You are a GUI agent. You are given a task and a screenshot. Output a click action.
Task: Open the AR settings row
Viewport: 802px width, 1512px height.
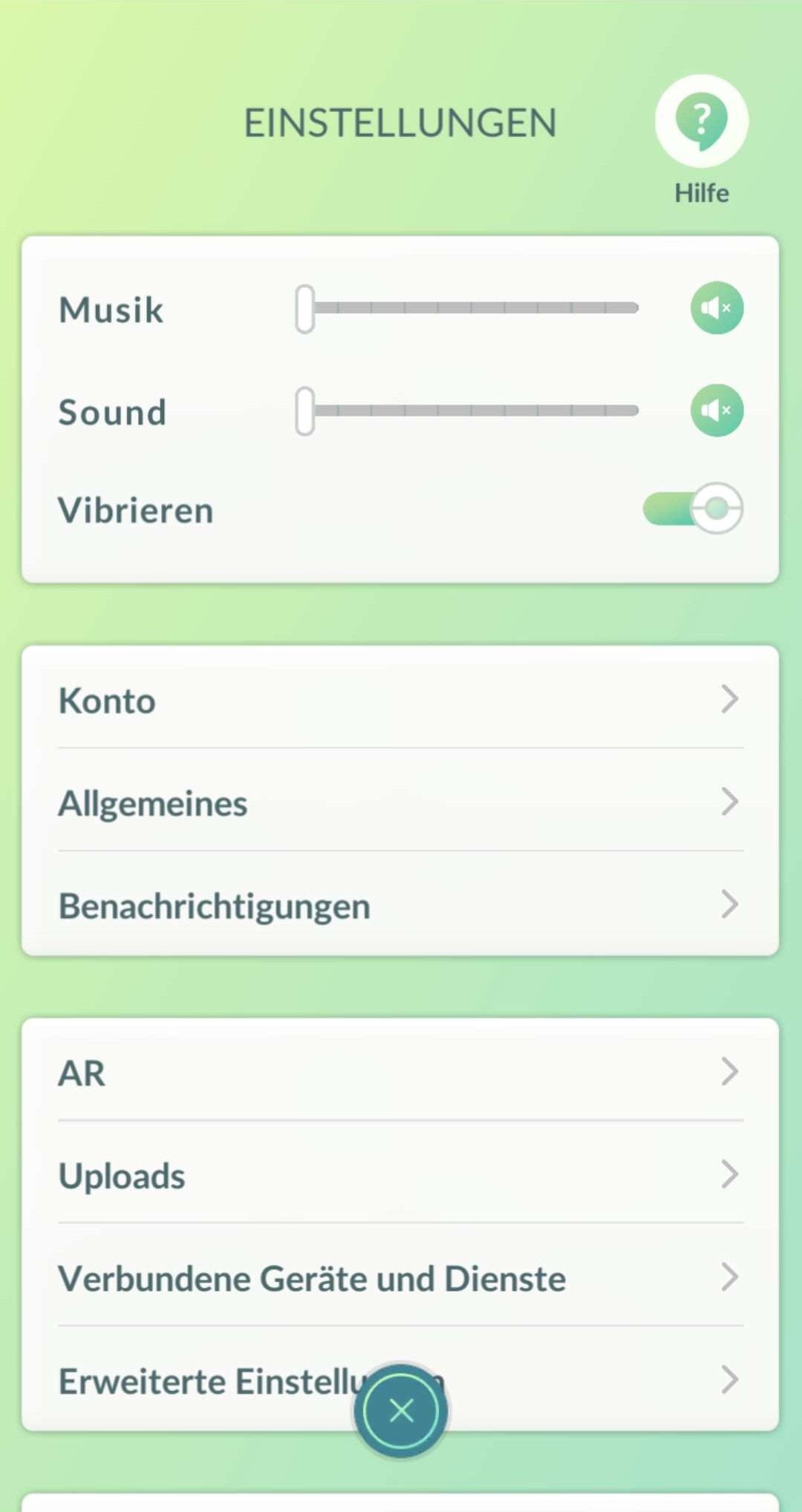pos(400,1073)
